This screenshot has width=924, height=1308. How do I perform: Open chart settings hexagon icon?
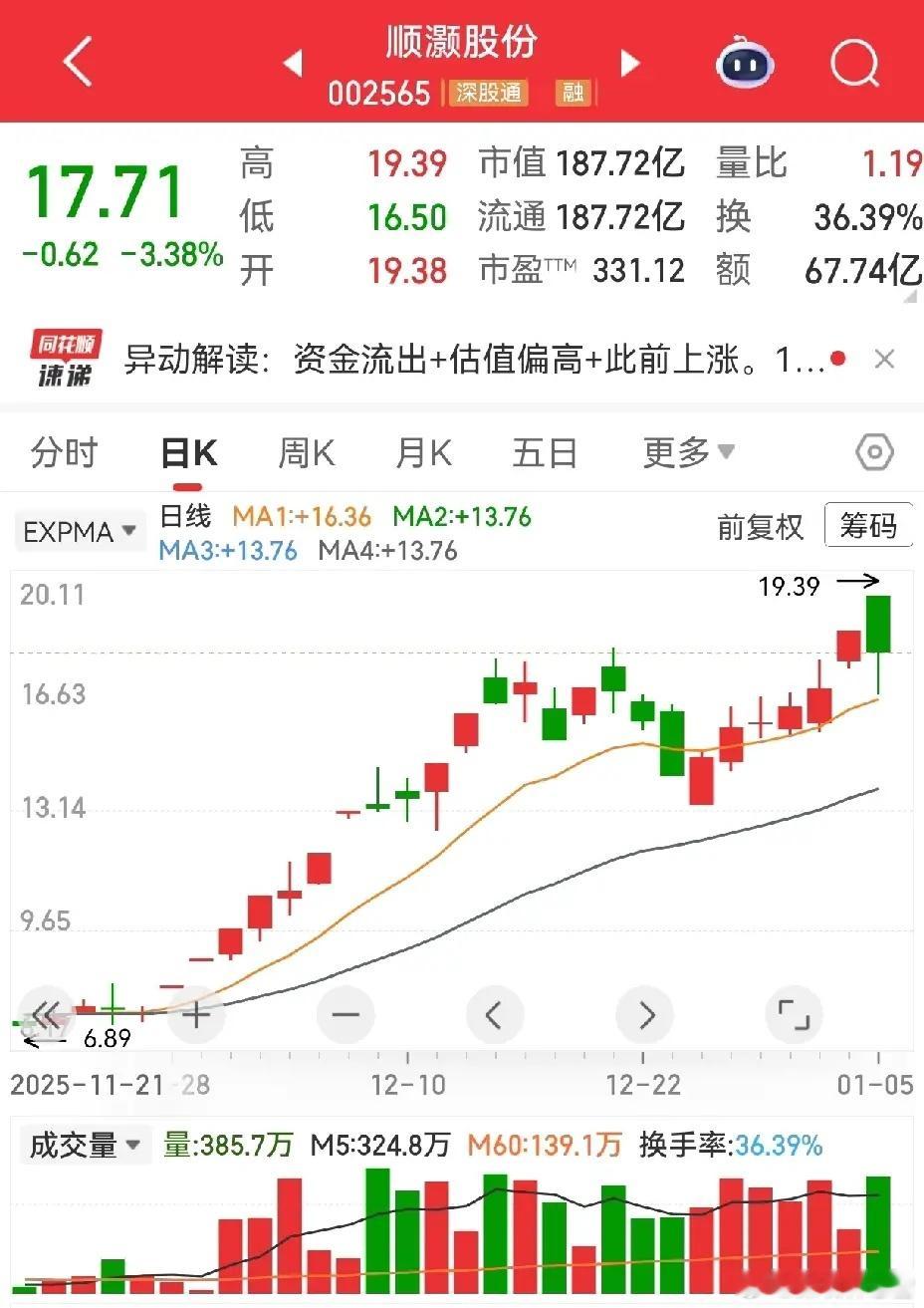(x=874, y=453)
